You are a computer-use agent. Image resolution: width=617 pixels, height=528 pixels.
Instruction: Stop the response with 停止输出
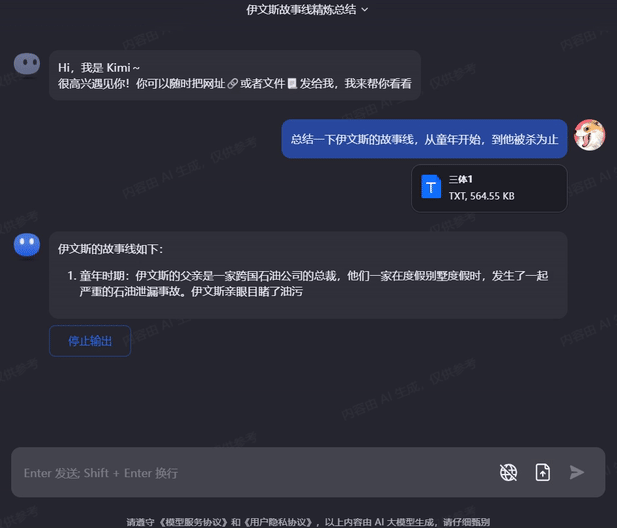click(90, 341)
